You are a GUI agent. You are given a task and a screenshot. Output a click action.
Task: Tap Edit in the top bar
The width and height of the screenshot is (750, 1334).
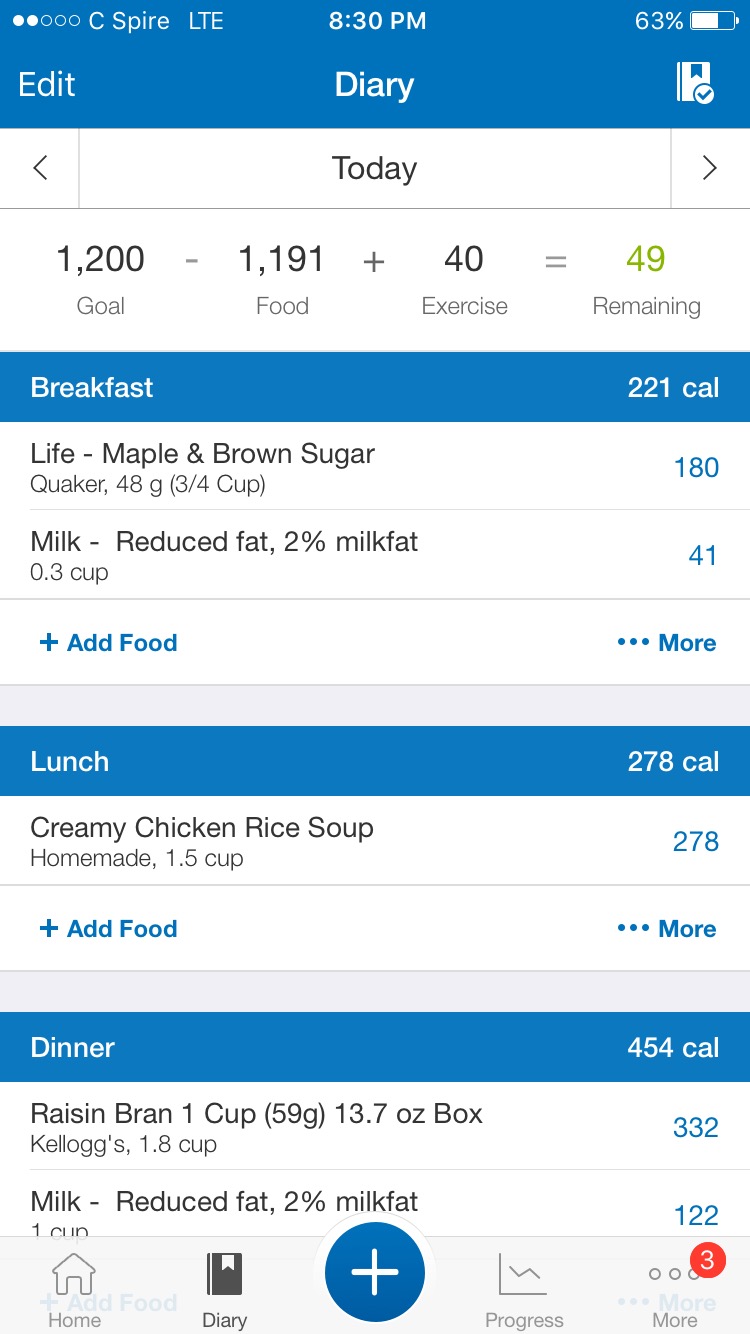(47, 85)
